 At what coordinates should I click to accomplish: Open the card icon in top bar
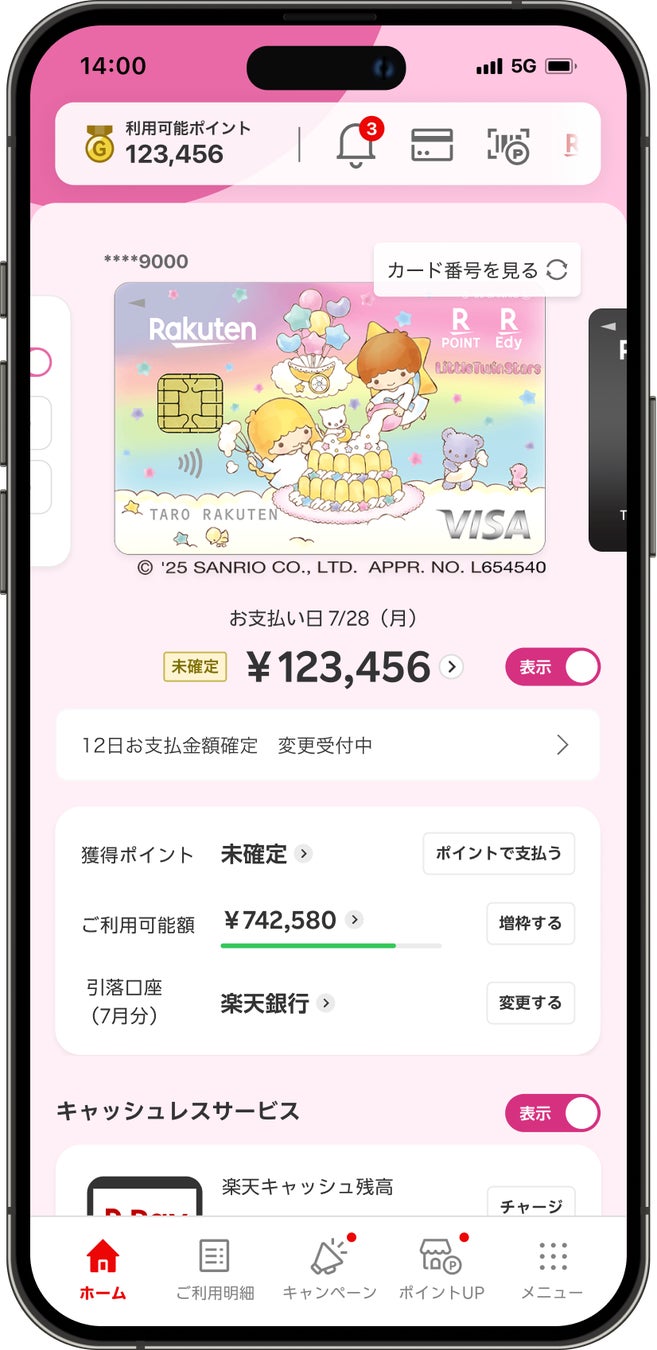(x=432, y=145)
